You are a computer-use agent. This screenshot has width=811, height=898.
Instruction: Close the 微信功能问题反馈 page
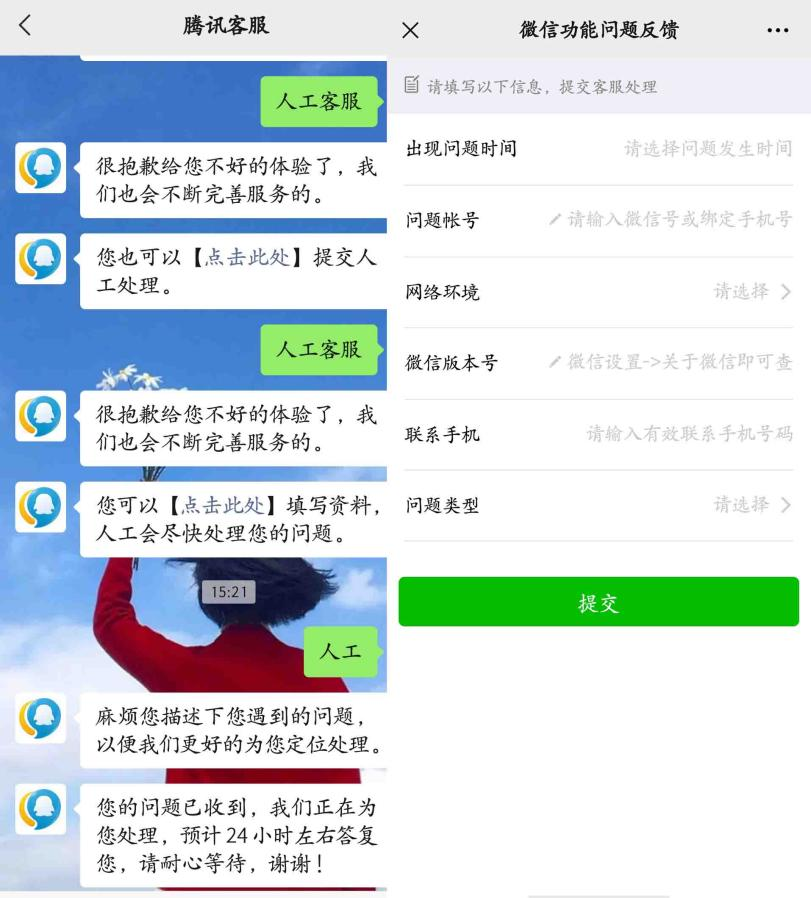click(410, 30)
